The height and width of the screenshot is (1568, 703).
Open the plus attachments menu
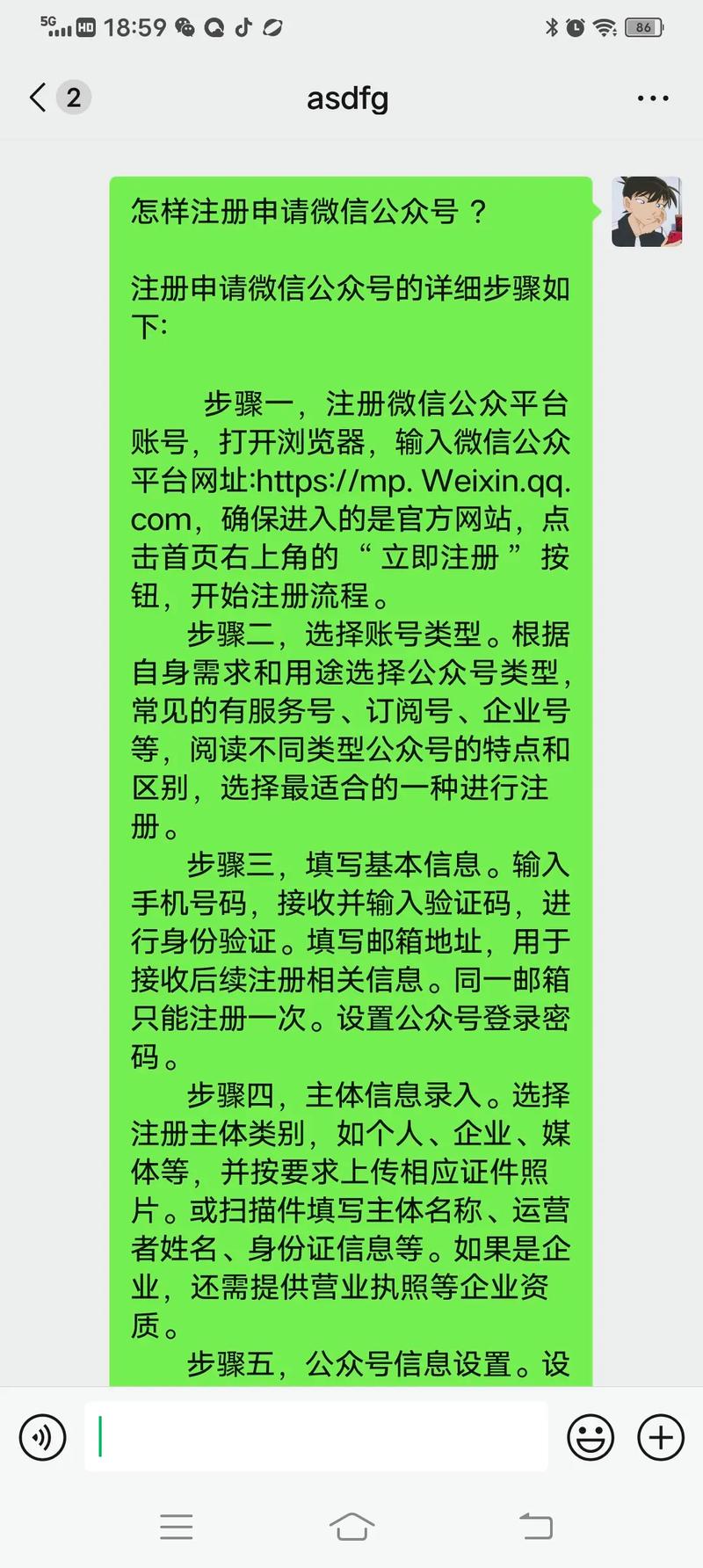coord(660,1437)
